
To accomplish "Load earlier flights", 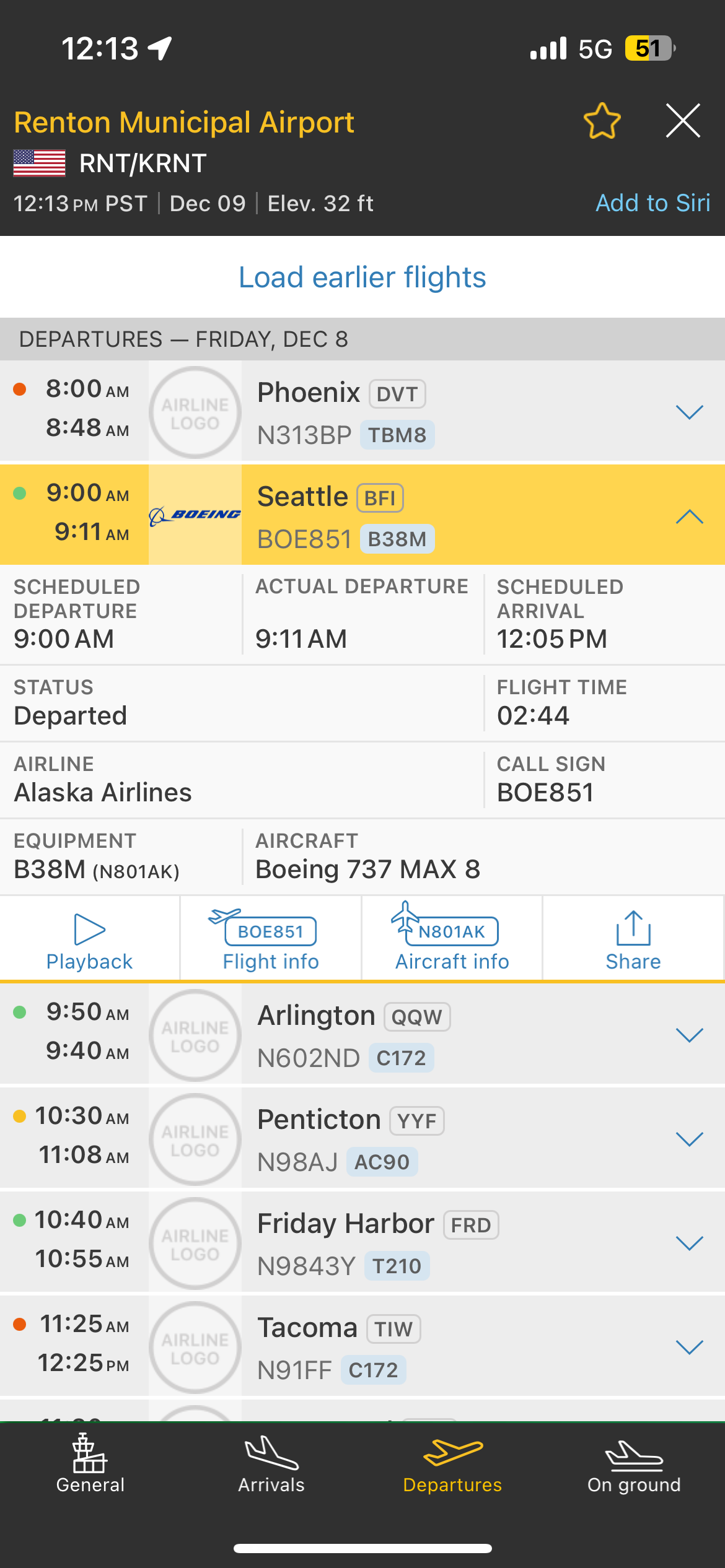I will (x=362, y=277).
